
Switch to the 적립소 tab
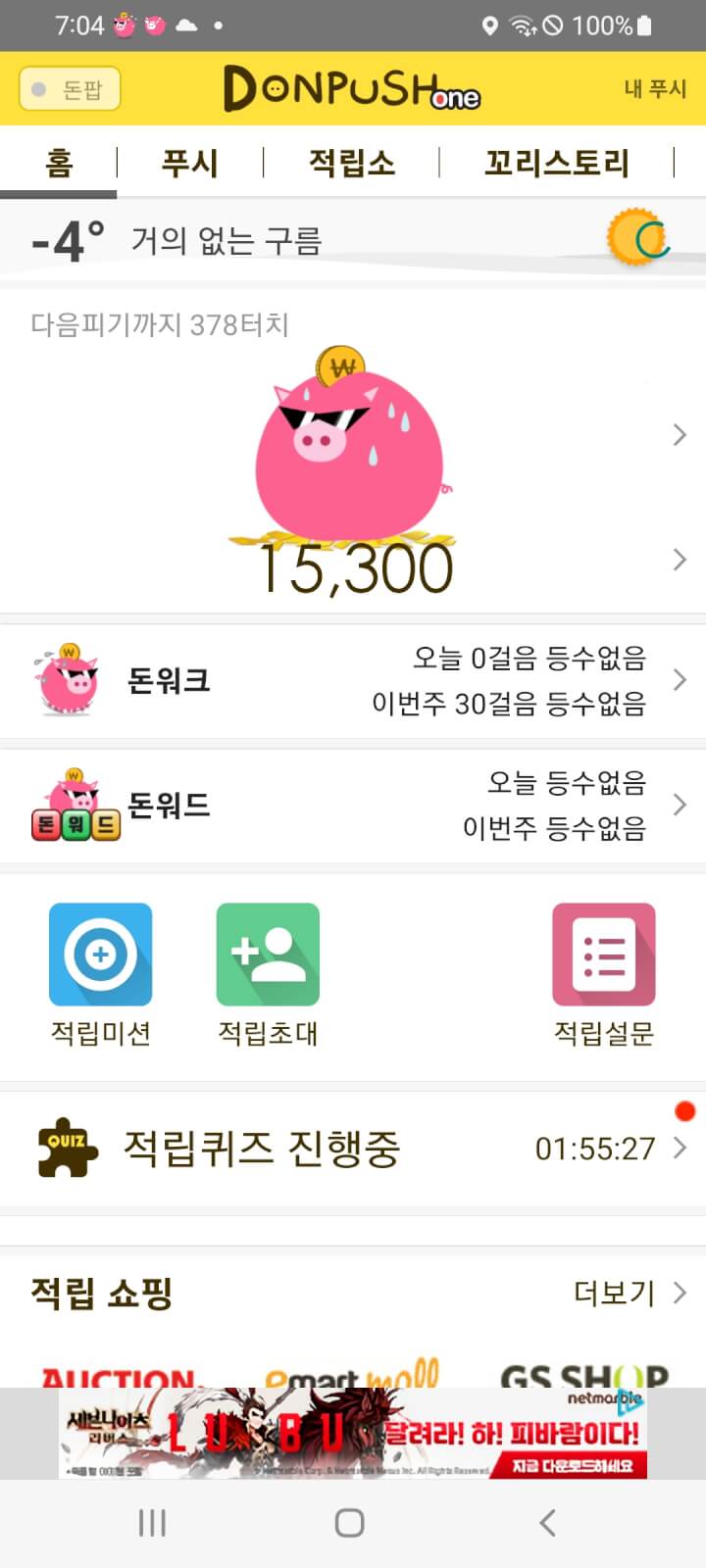[351, 163]
